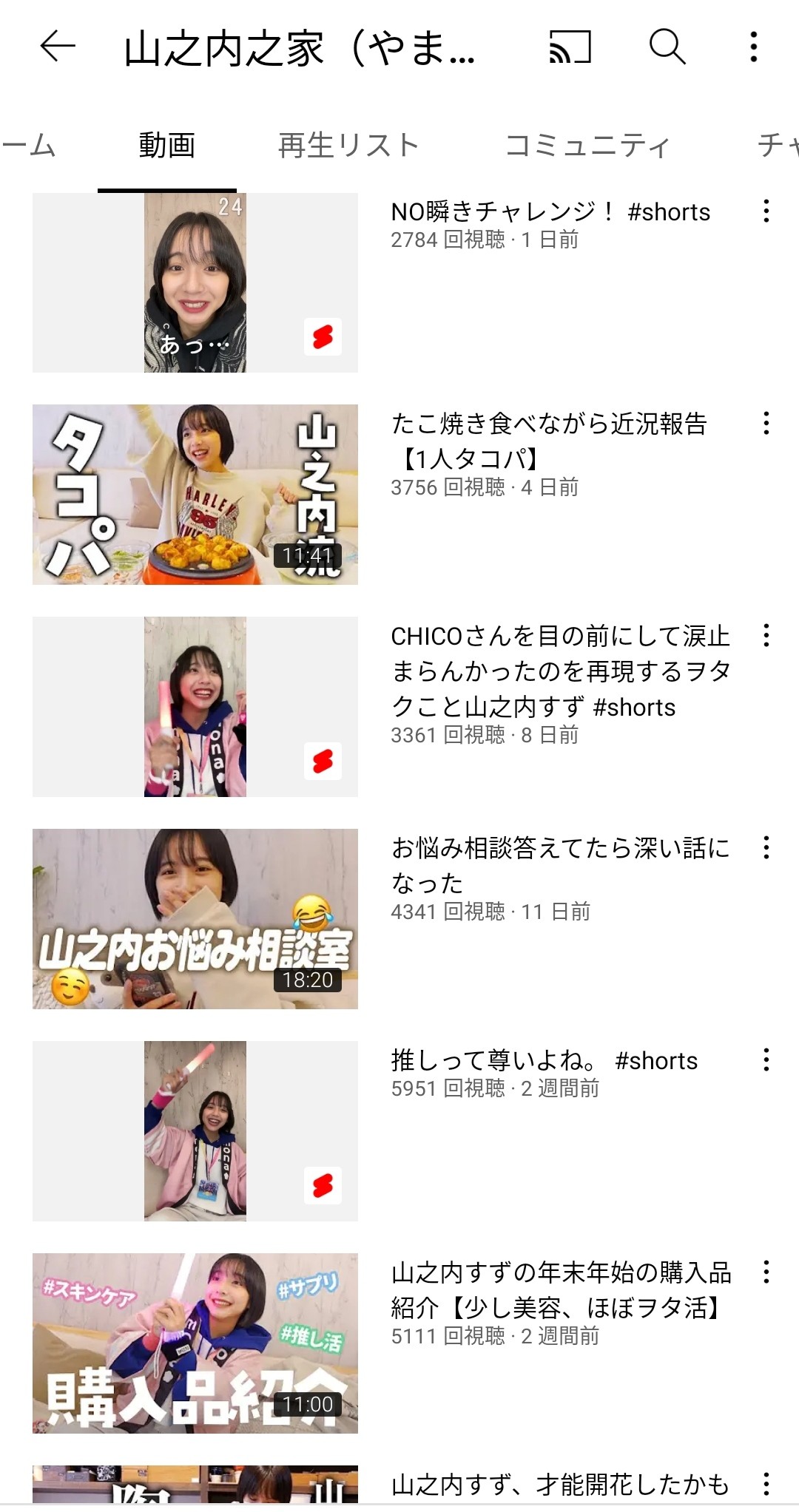The width and height of the screenshot is (799, 1512).
Task: Play the 推しって尊いよね short
Action: pyautogui.click(x=195, y=1131)
